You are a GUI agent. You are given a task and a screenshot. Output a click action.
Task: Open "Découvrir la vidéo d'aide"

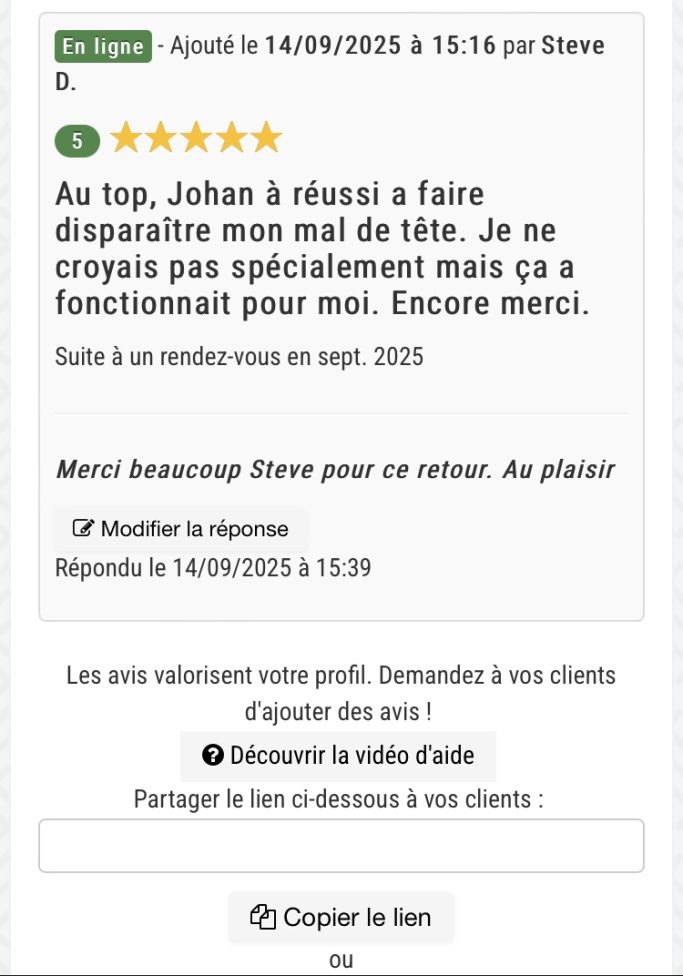coord(338,755)
